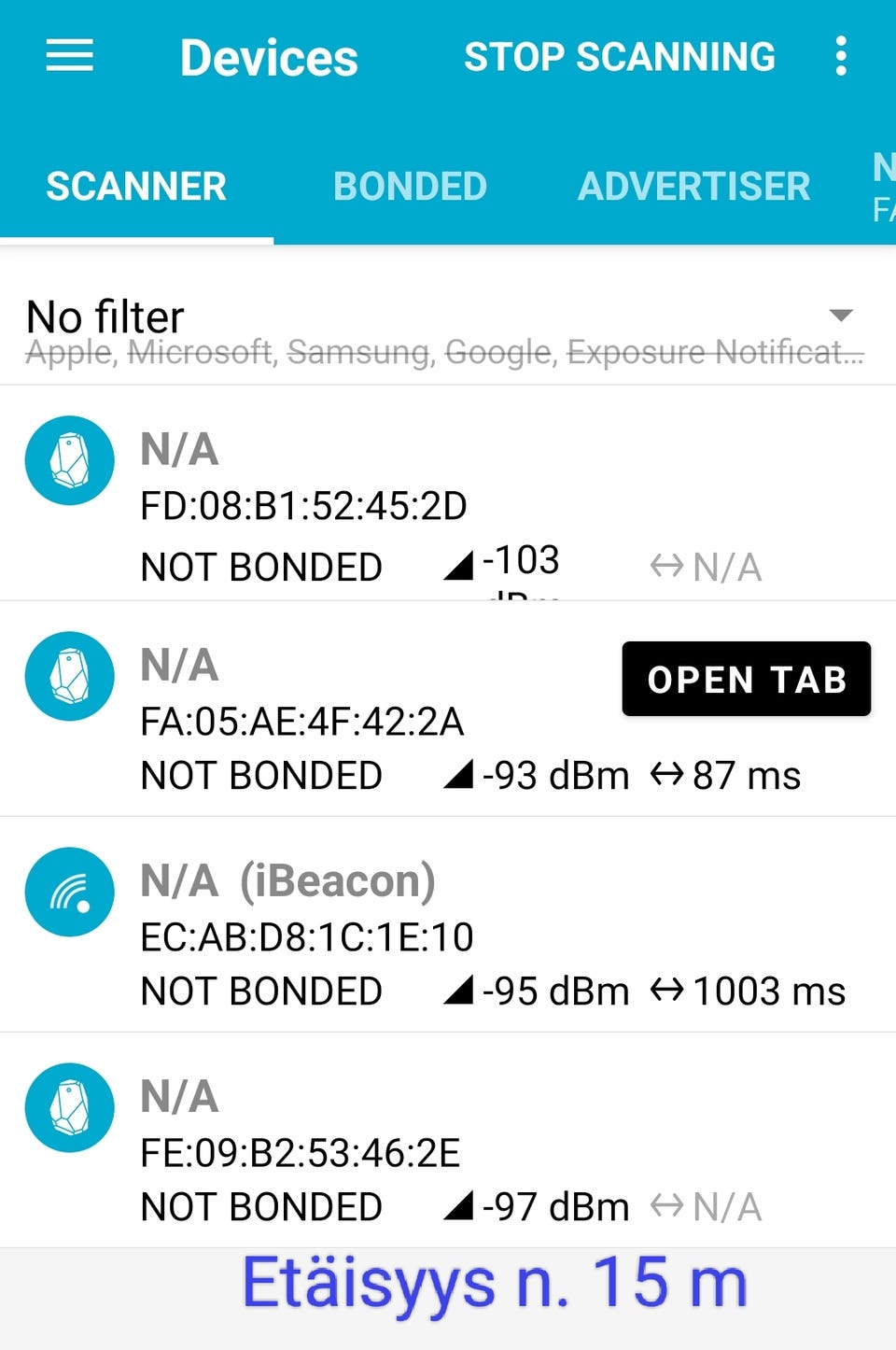The image size is (896, 1350).
Task: Open device FD:08:B1:52:45:2D
Action: pyautogui.click(x=303, y=505)
